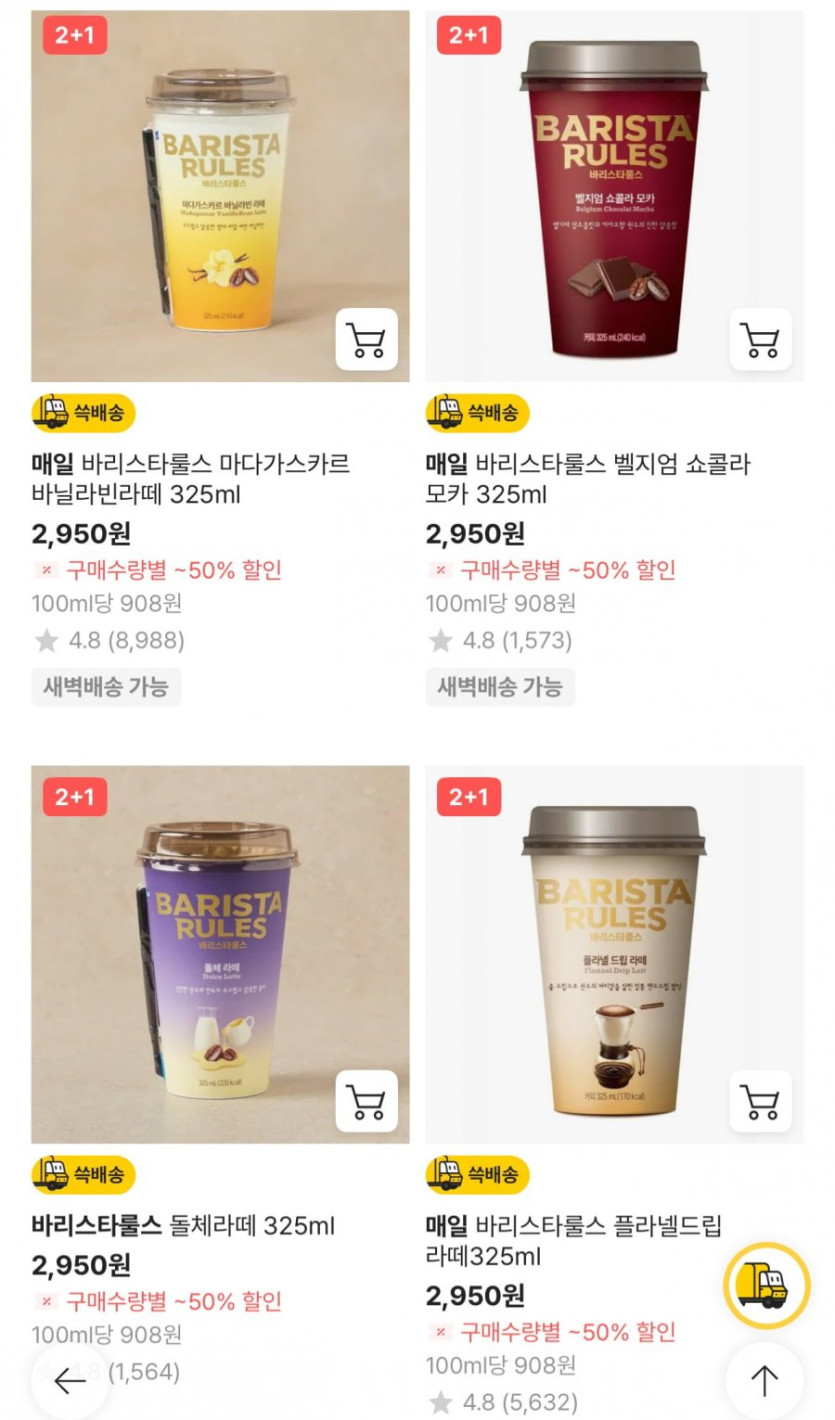Add Flannel drip latte to cart
This screenshot has height=1420, width=835.
pos(760,1101)
